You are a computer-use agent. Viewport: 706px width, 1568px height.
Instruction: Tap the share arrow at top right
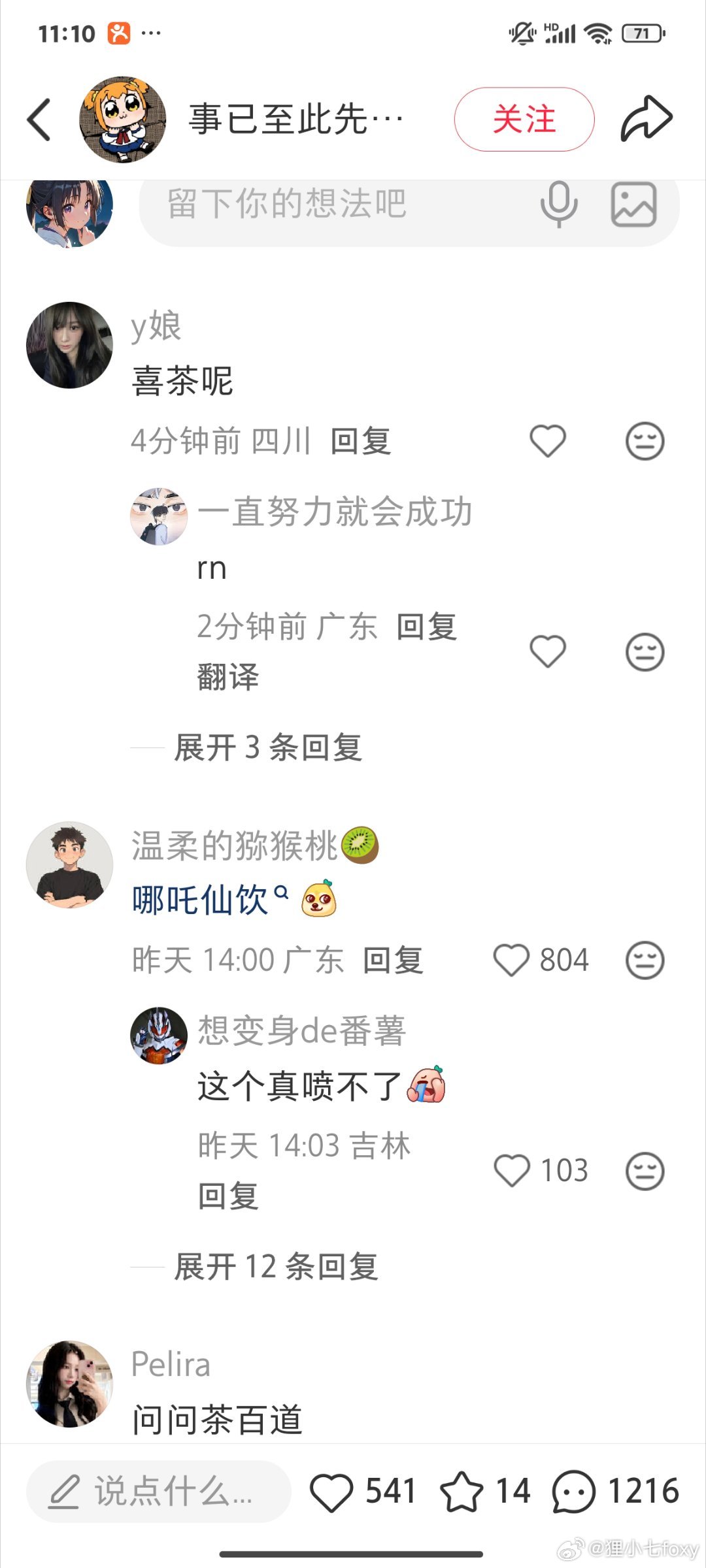point(647,118)
